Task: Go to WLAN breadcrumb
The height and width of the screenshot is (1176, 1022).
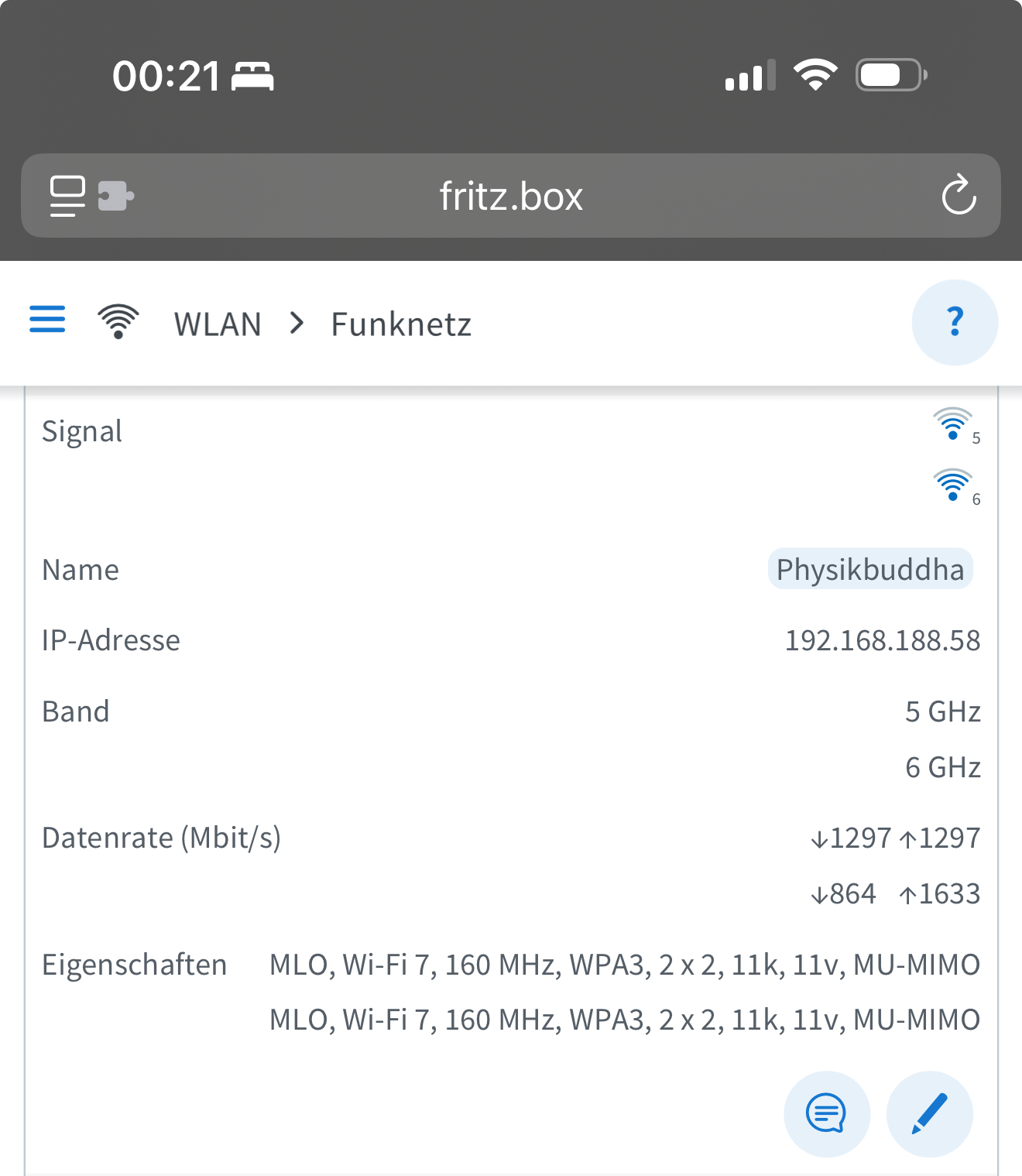Action: click(218, 324)
